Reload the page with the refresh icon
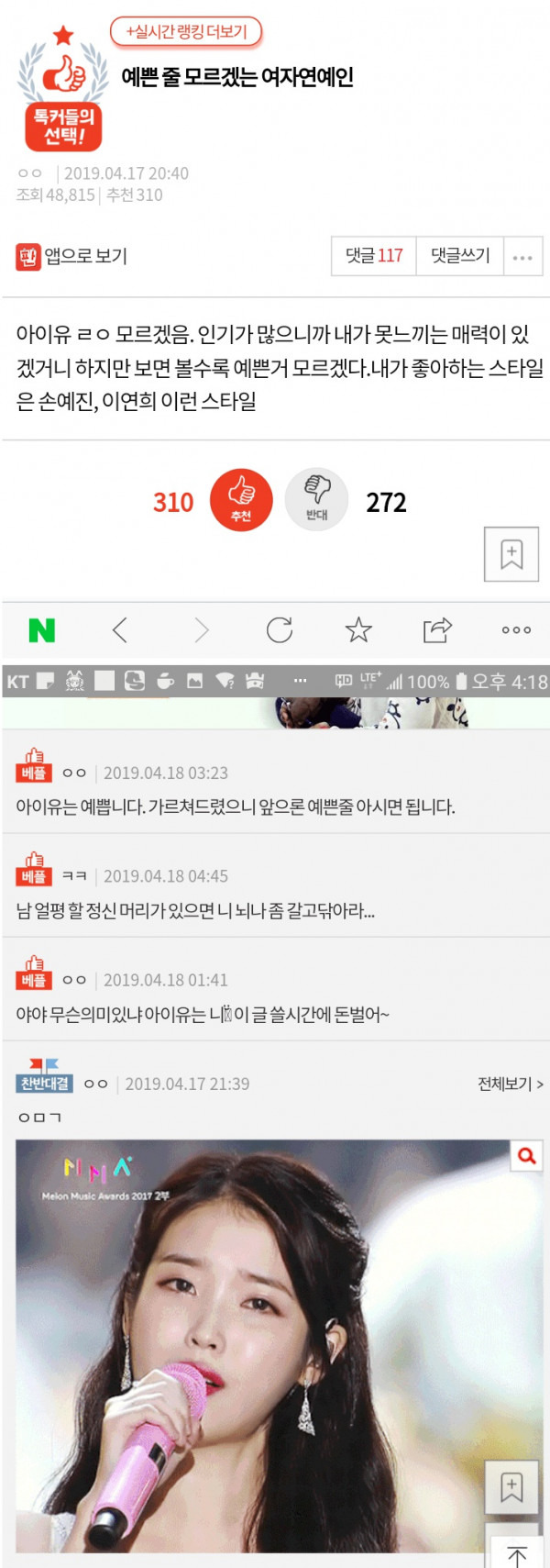The image size is (550, 1568). click(280, 630)
